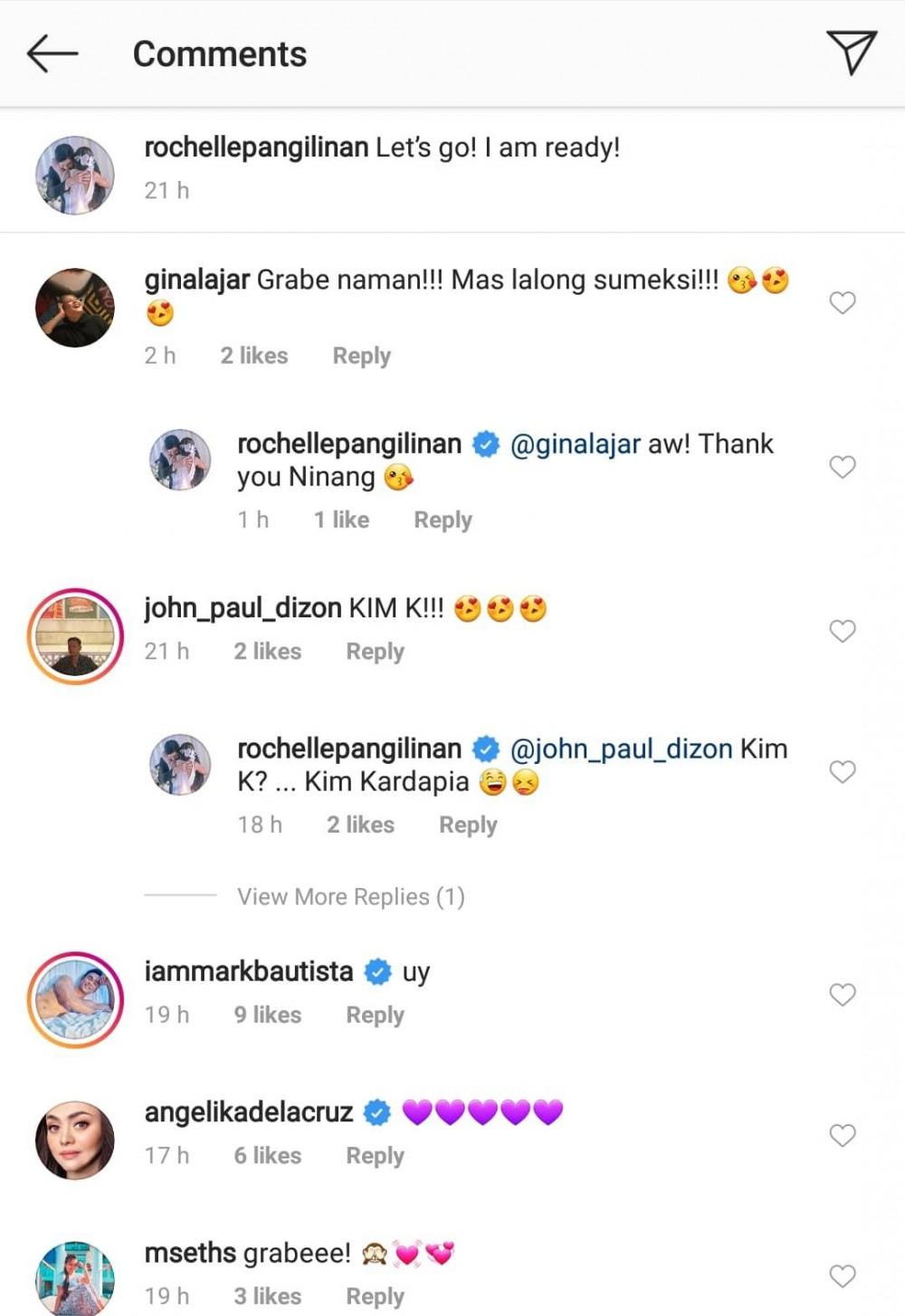Screen dimensions: 905x1316
Task: Open the direct share paper-plane icon
Action: (x=851, y=52)
